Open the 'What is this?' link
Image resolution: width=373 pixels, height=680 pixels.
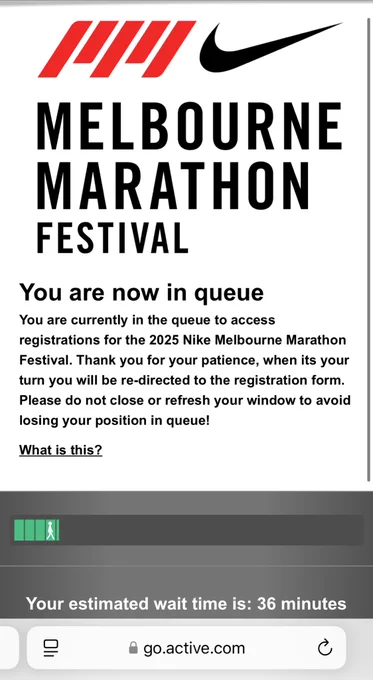(x=61, y=450)
